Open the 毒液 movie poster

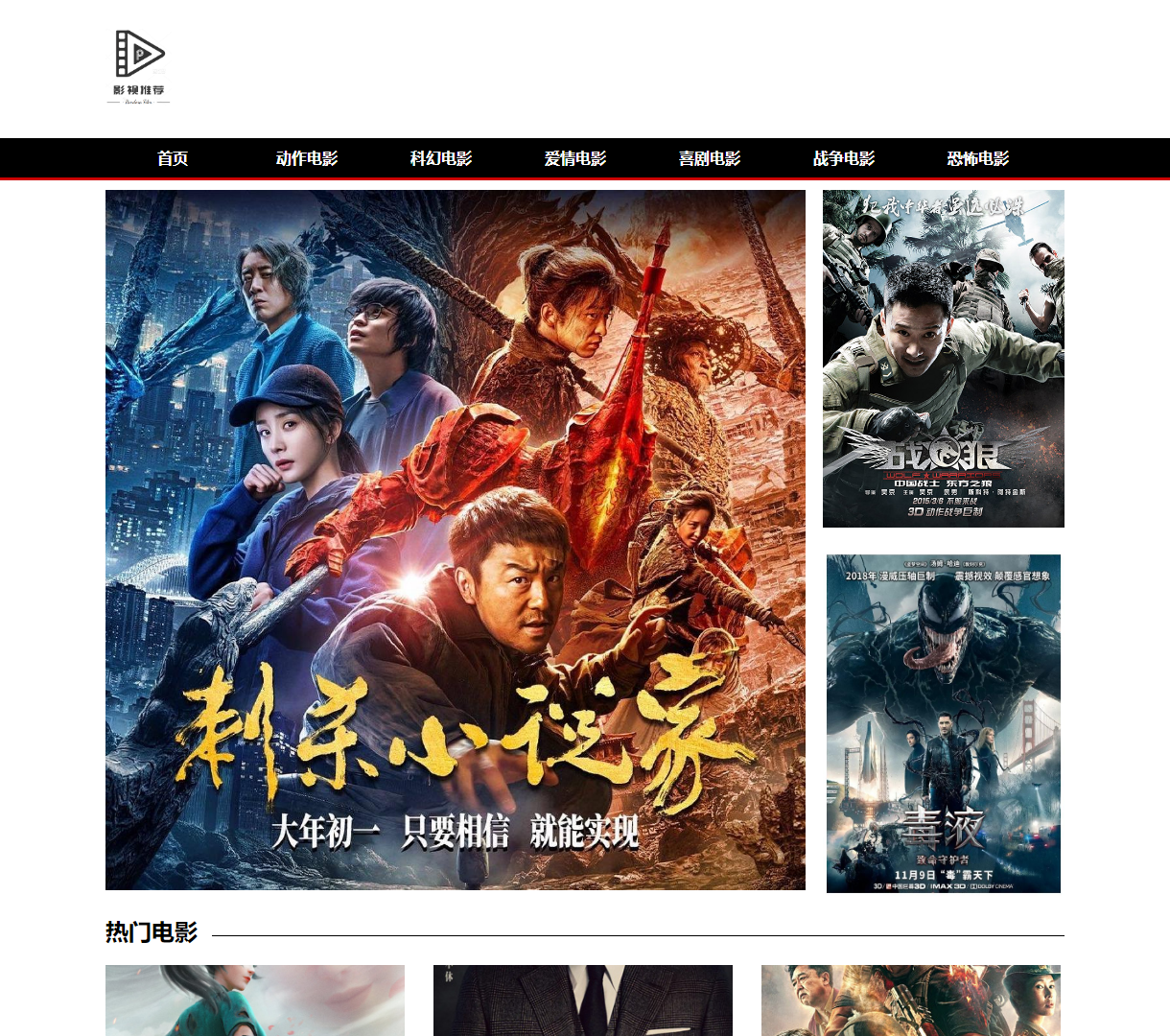tap(944, 723)
